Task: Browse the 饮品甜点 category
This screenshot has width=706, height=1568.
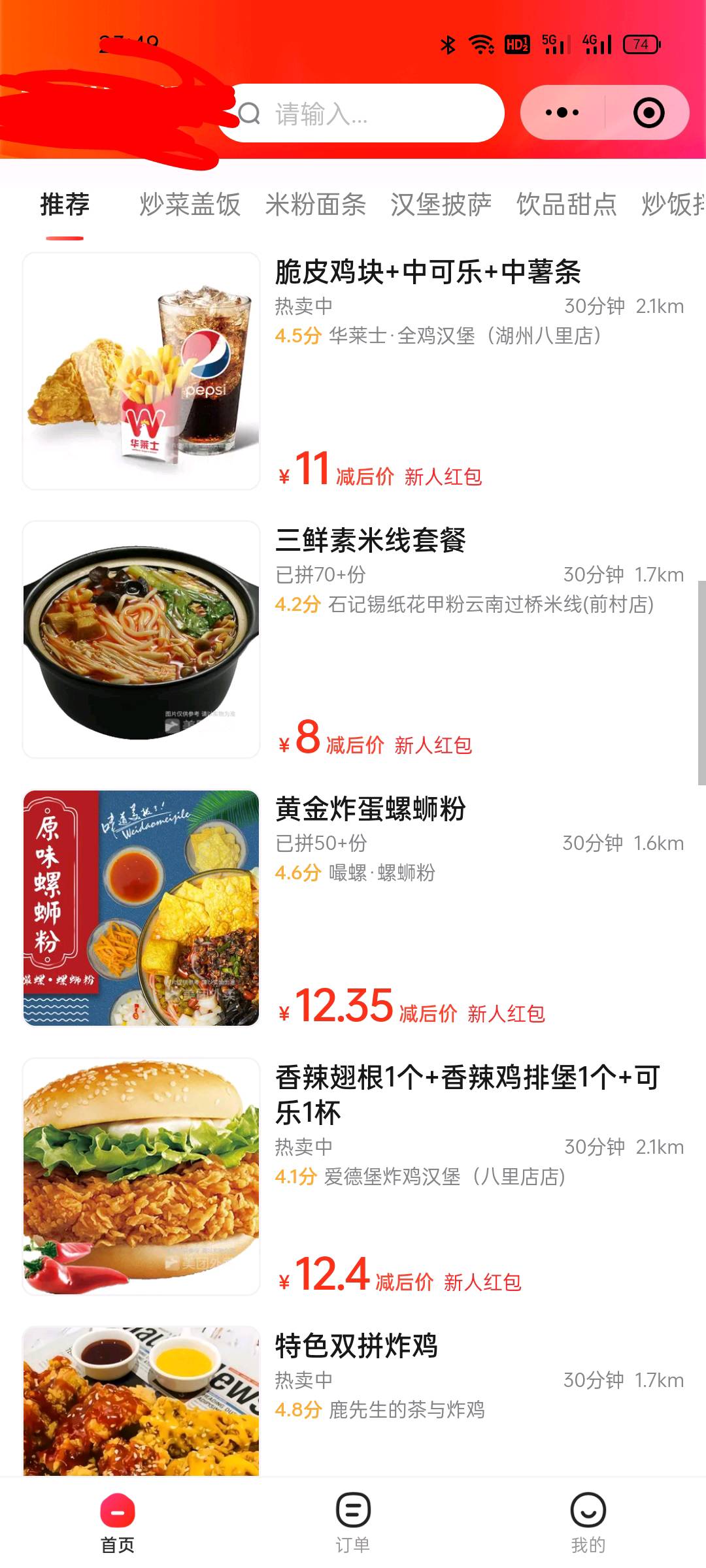Action: click(x=566, y=204)
